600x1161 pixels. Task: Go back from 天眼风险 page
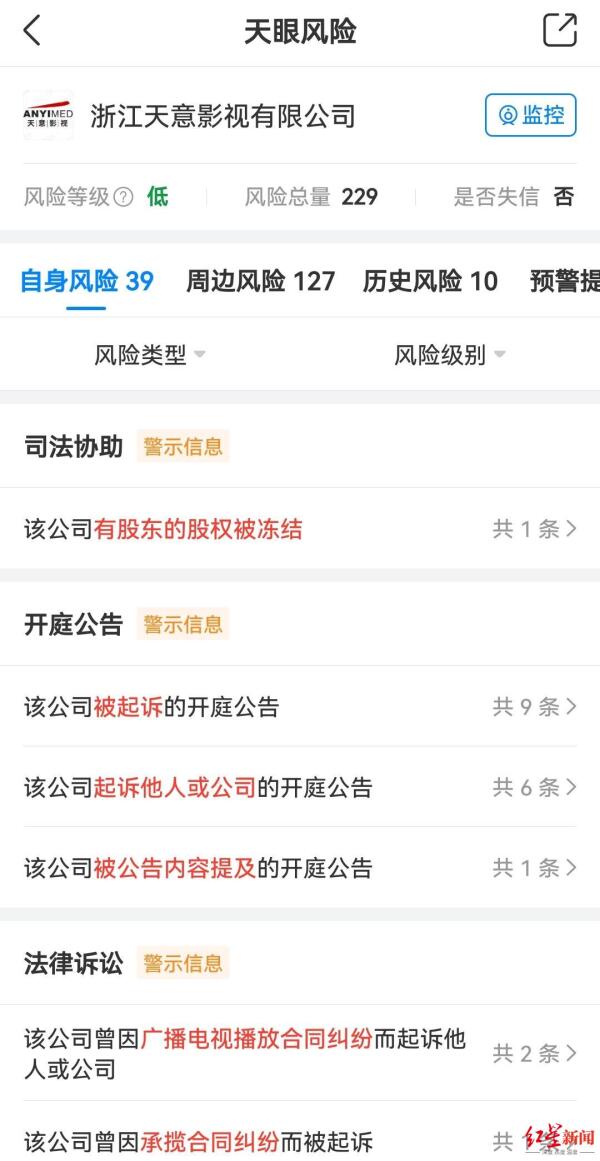coord(32,31)
